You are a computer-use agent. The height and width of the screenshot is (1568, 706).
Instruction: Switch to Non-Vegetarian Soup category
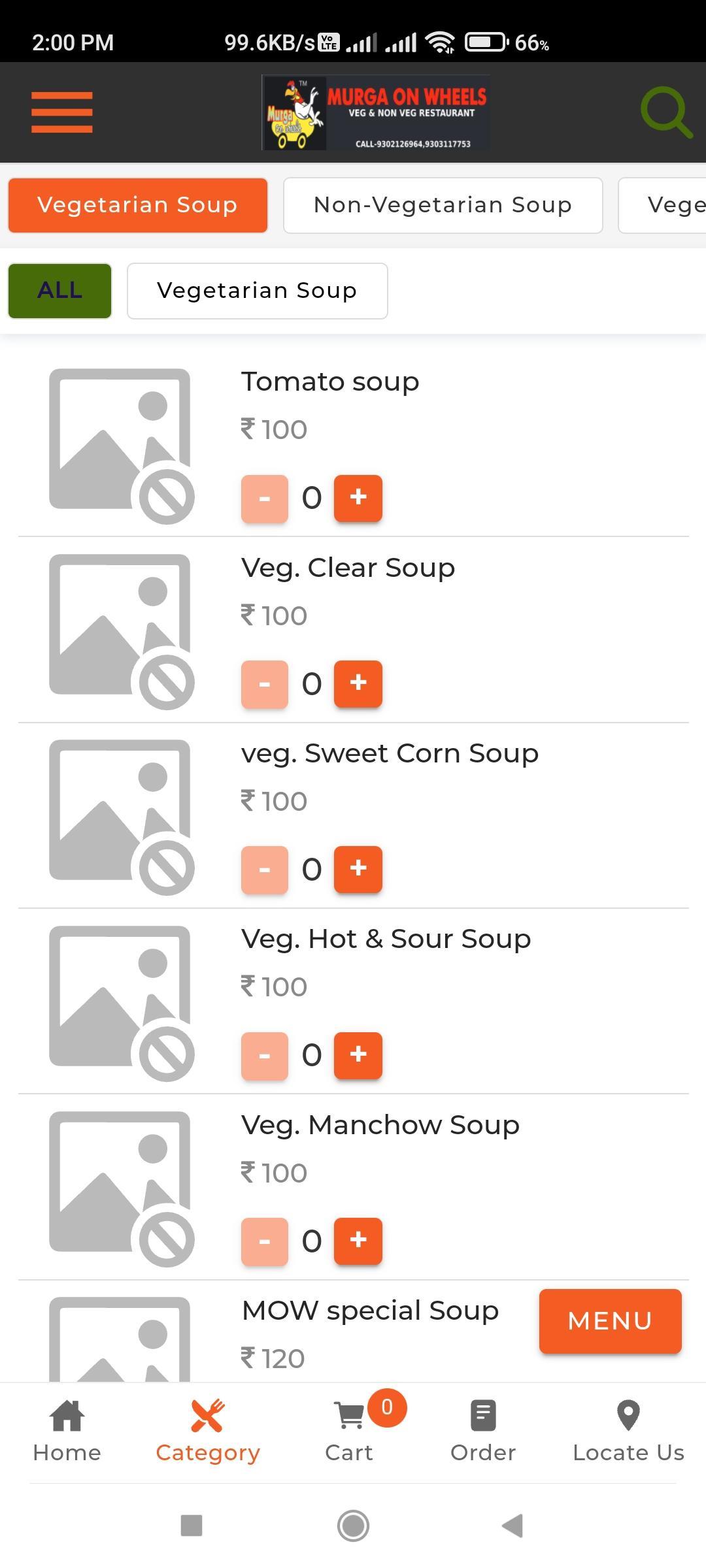tap(443, 205)
